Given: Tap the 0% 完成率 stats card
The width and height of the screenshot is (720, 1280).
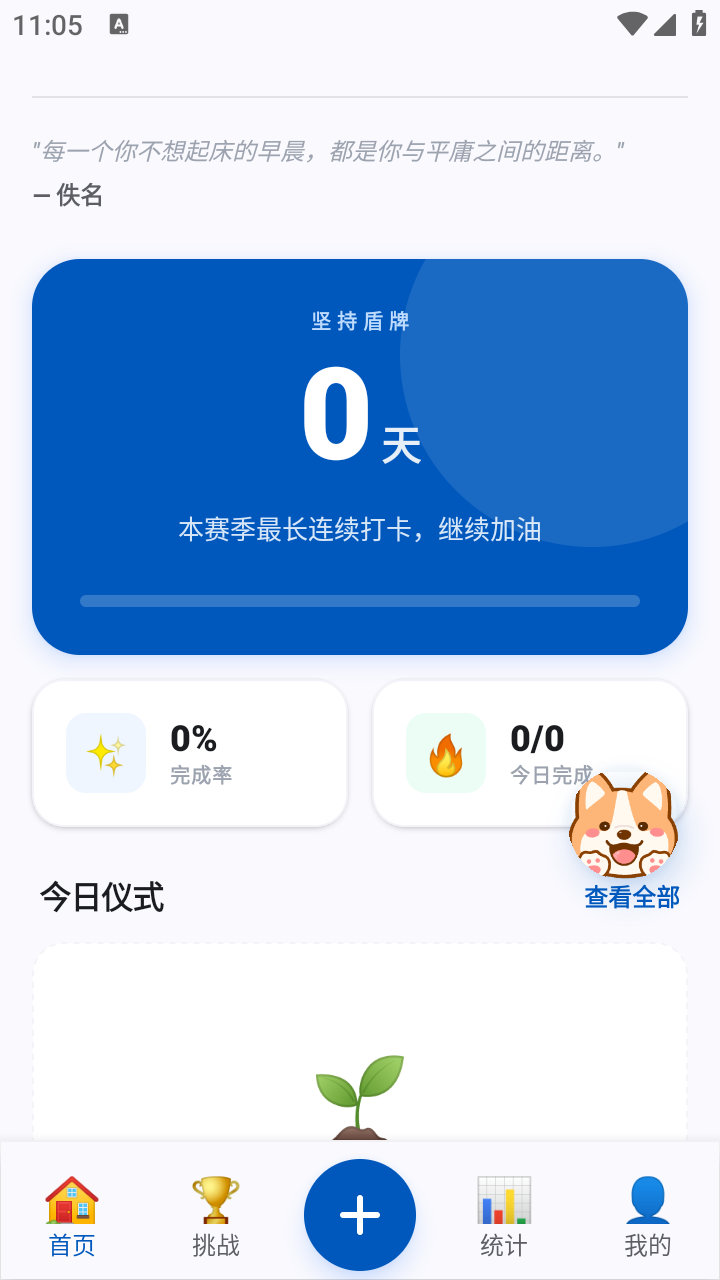Looking at the screenshot, I should [189, 752].
